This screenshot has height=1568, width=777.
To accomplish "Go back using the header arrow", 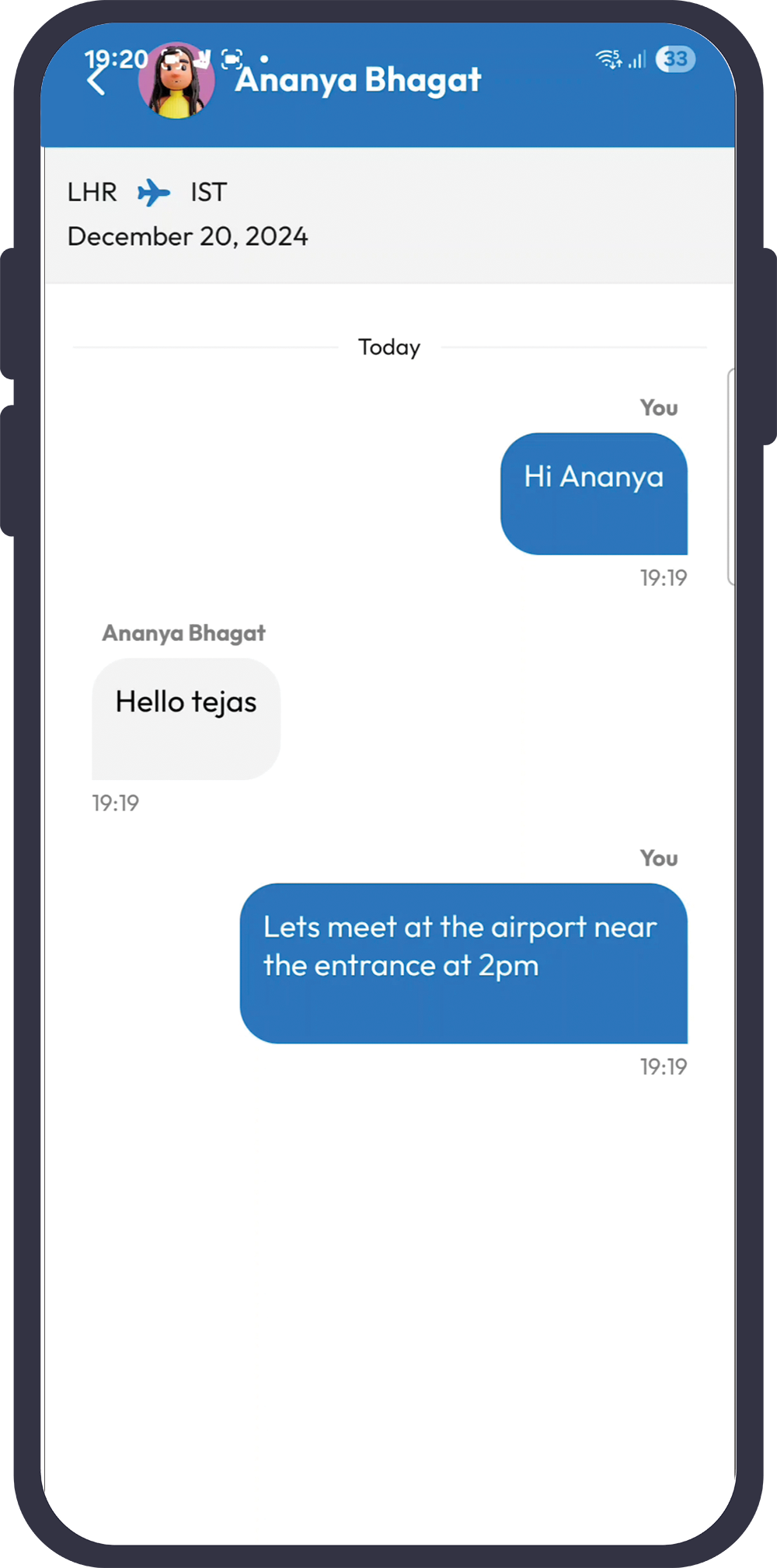I will pyautogui.click(x=96, y=81).
